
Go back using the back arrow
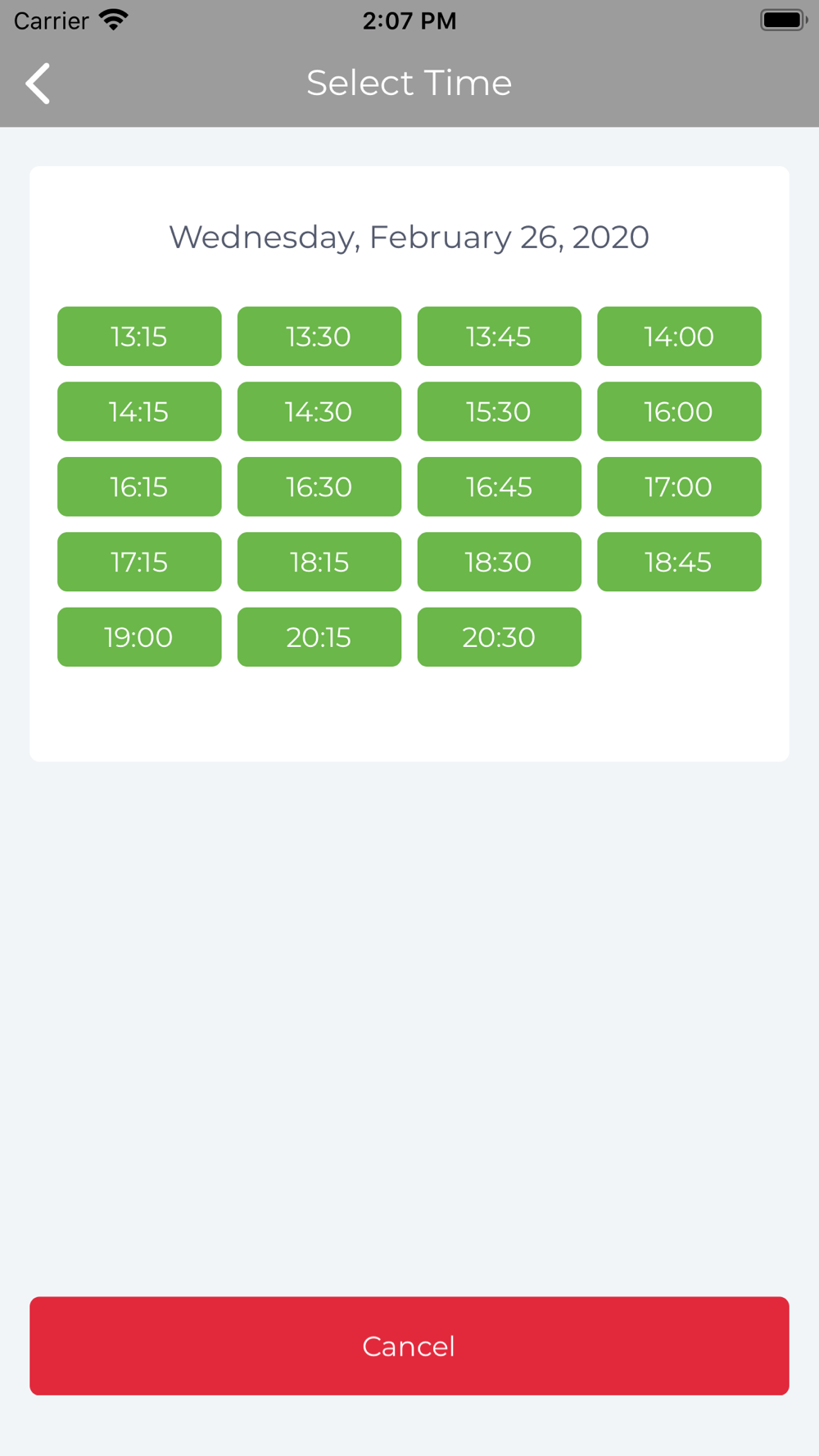pyautogui.click(x=38, y=84)
